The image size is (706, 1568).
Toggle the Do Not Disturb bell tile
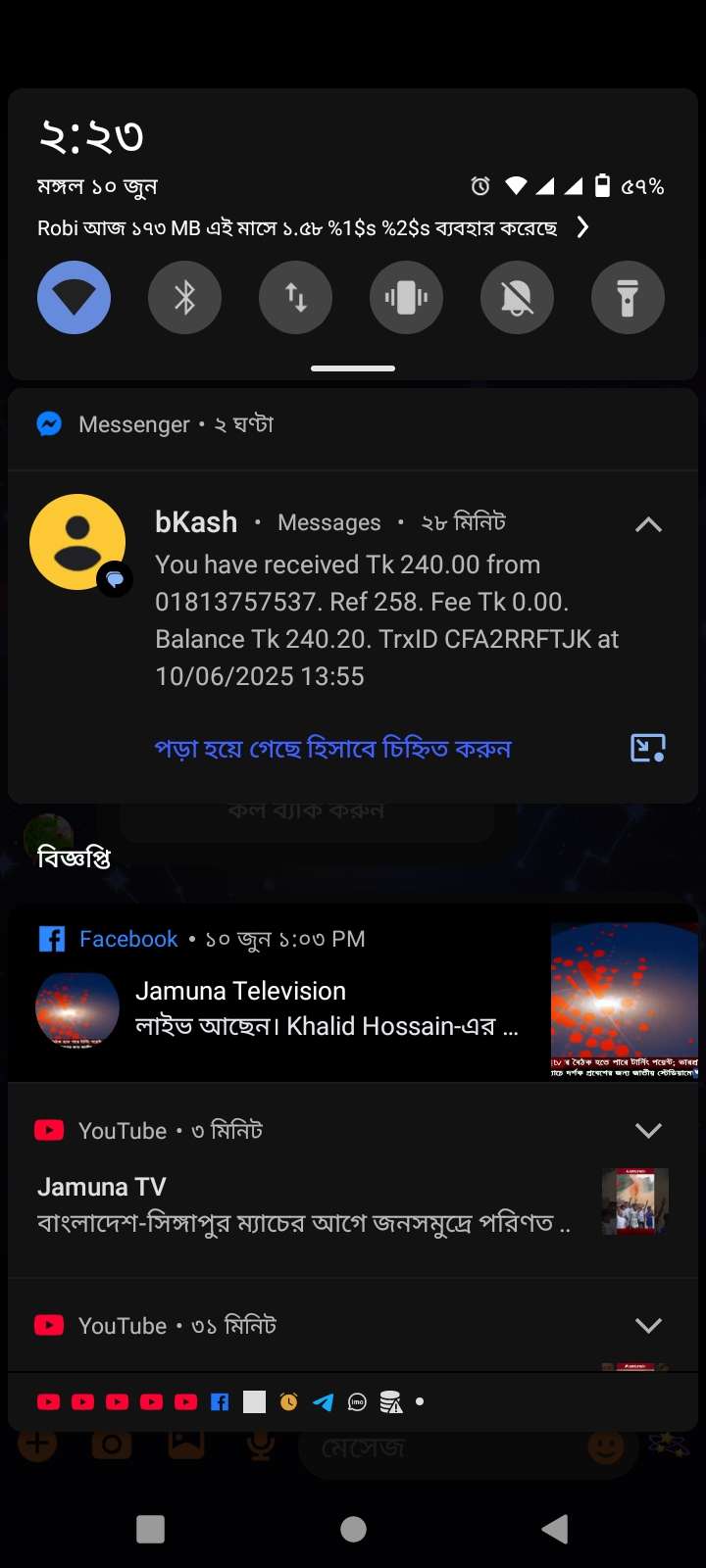click(517, 297)
